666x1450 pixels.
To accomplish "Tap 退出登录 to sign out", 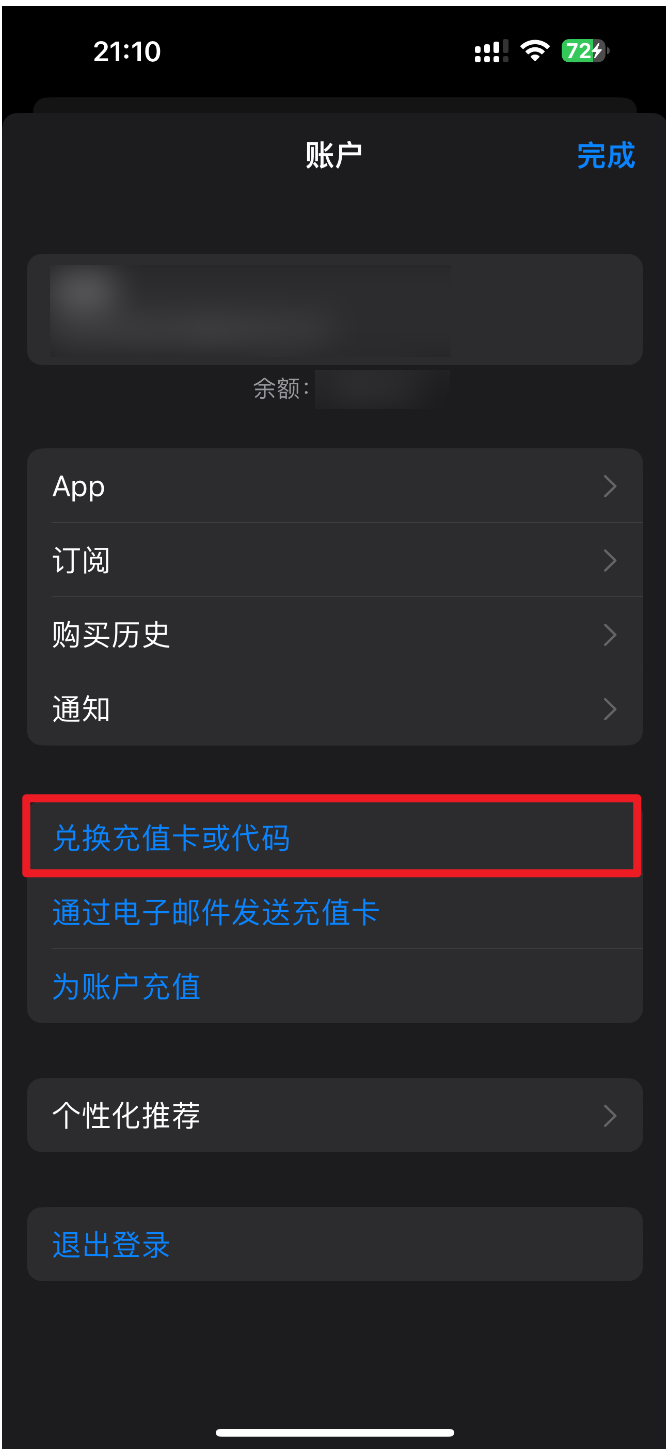I will (332, 1244).
